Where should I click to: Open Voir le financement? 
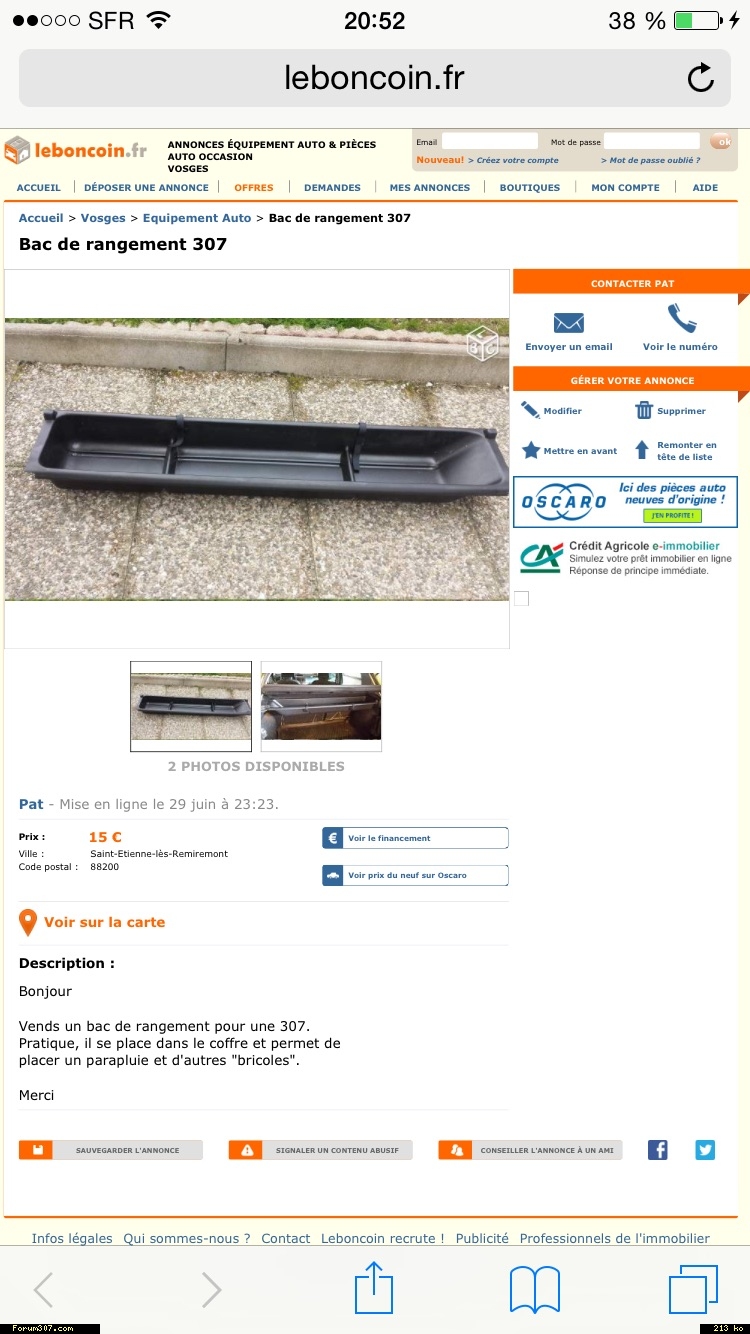(415, 838)
